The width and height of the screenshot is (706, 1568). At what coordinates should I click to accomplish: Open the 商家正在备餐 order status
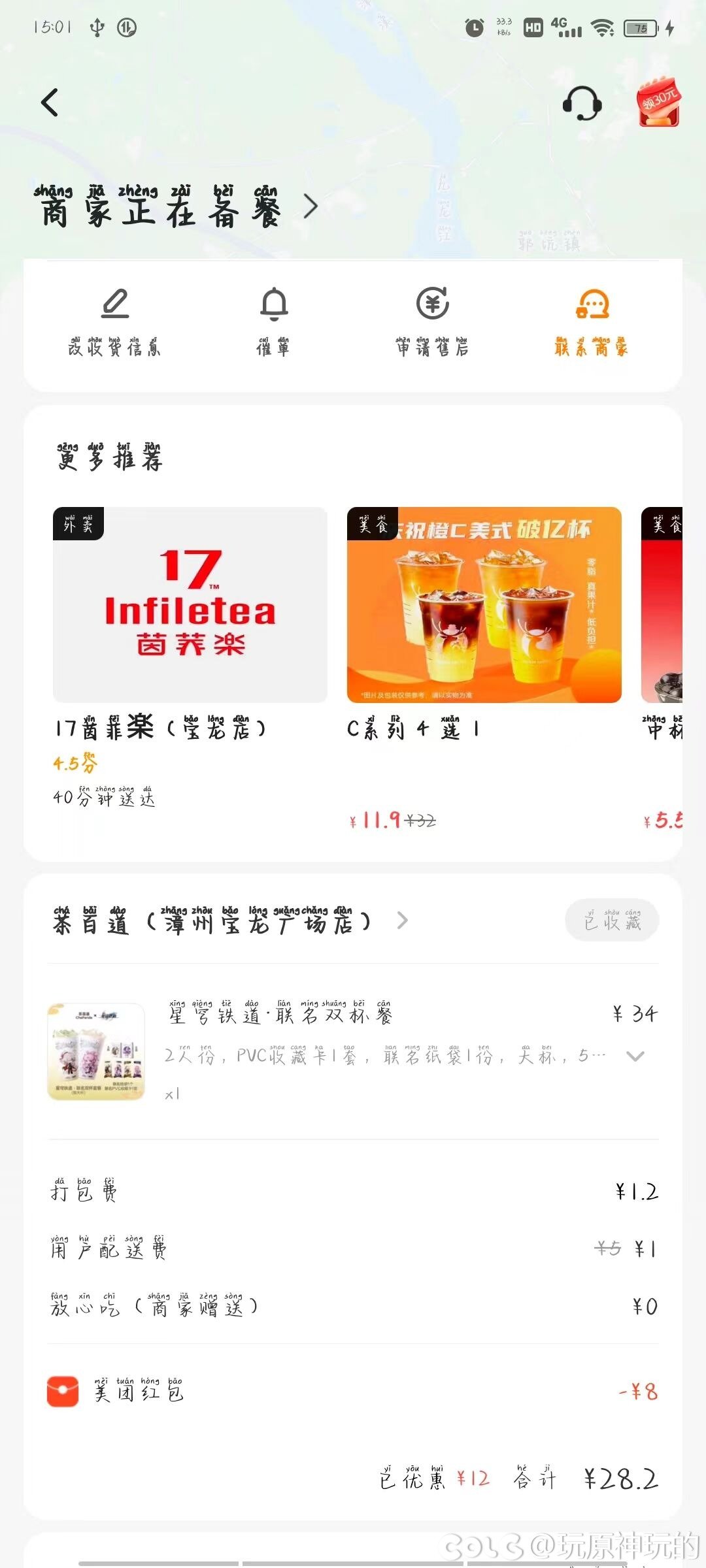pyautogui.click(x=176, y=207)
